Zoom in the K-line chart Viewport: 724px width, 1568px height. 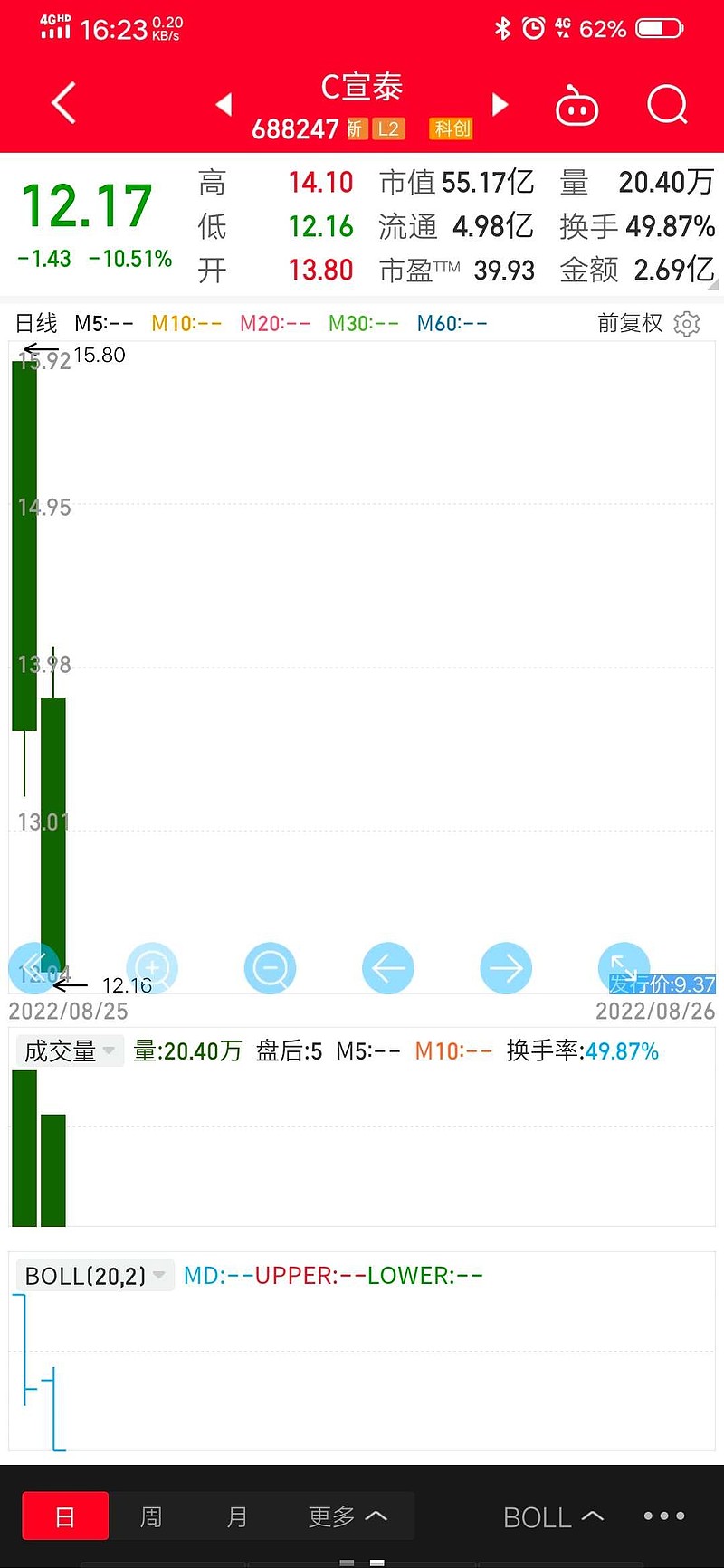[152, 968]
